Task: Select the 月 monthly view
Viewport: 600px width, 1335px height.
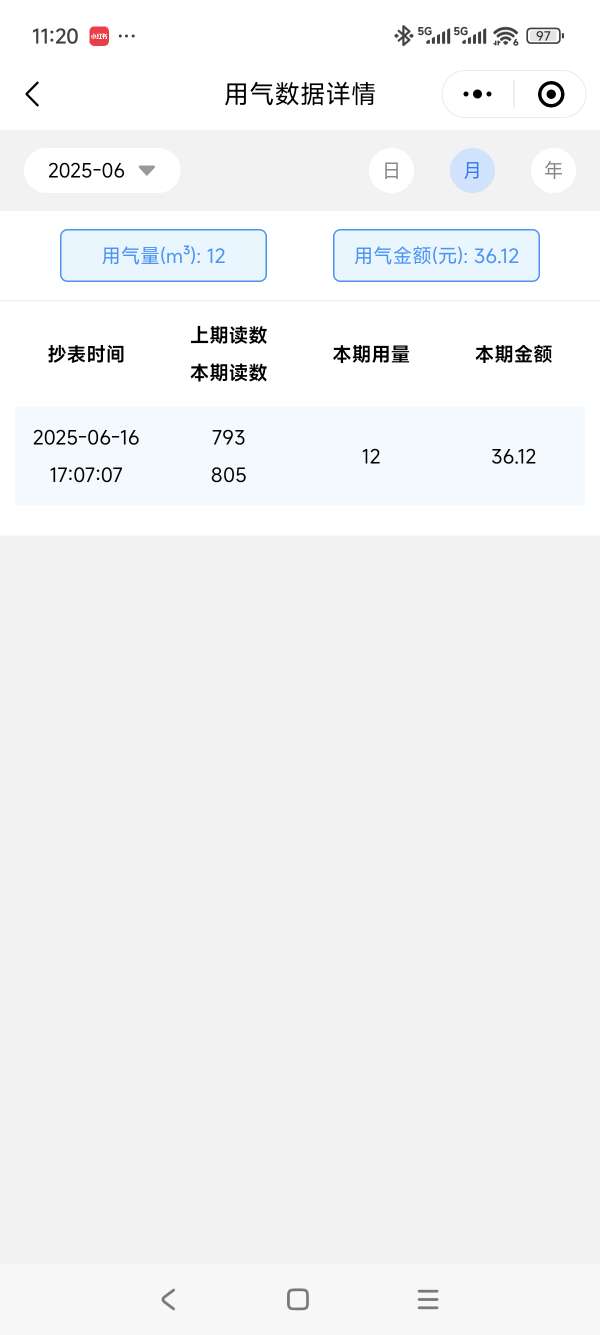Action: (x=472, y=171)
